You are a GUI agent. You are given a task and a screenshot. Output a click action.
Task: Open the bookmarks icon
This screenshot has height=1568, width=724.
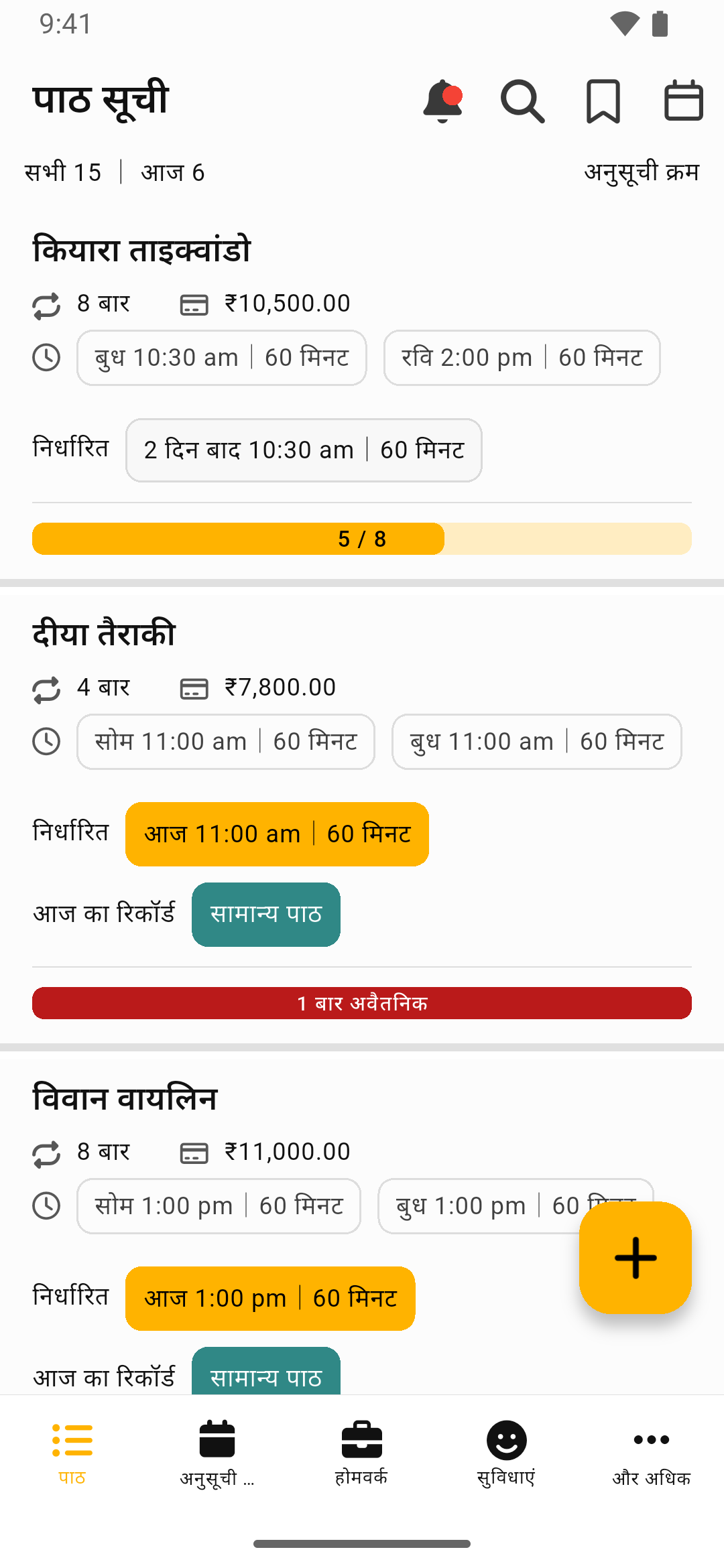603,101
